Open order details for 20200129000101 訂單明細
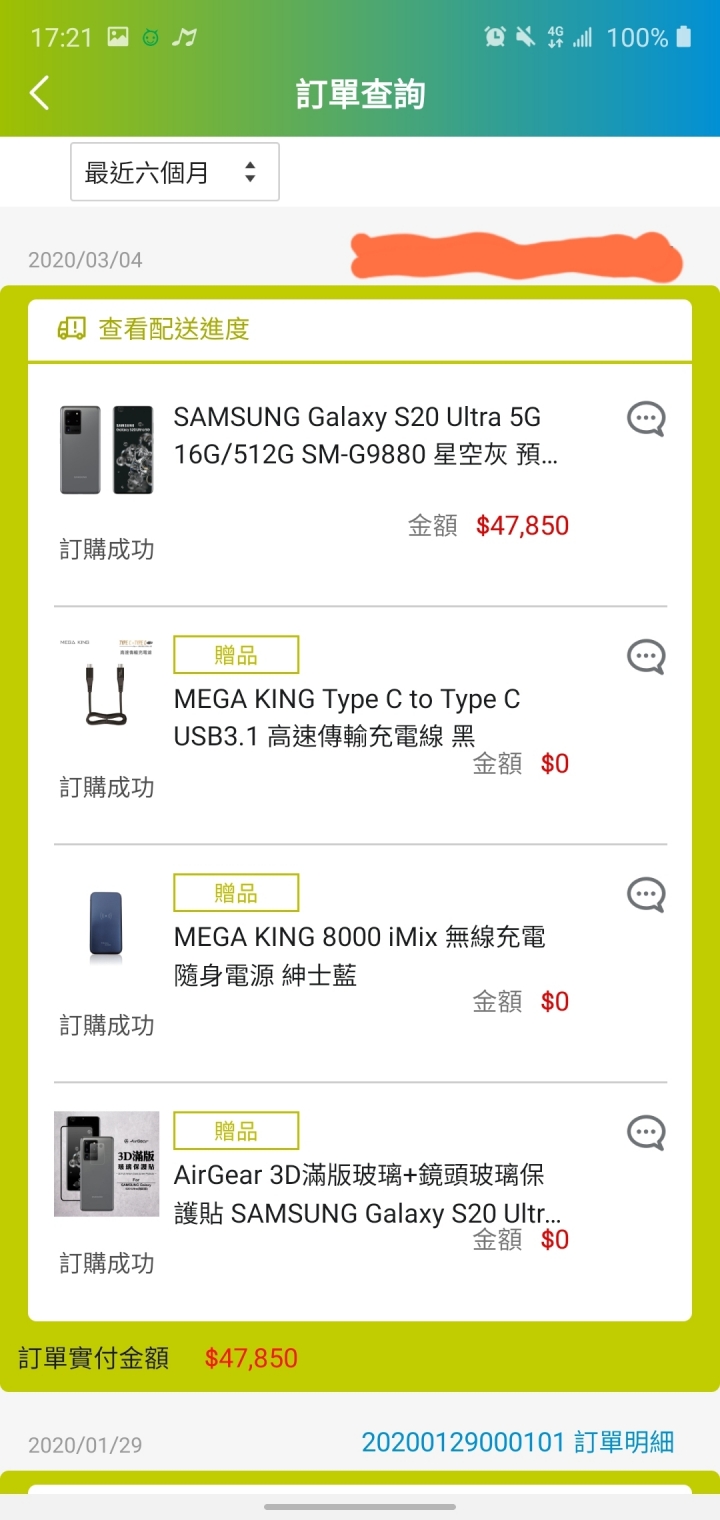 point(518,1442)
